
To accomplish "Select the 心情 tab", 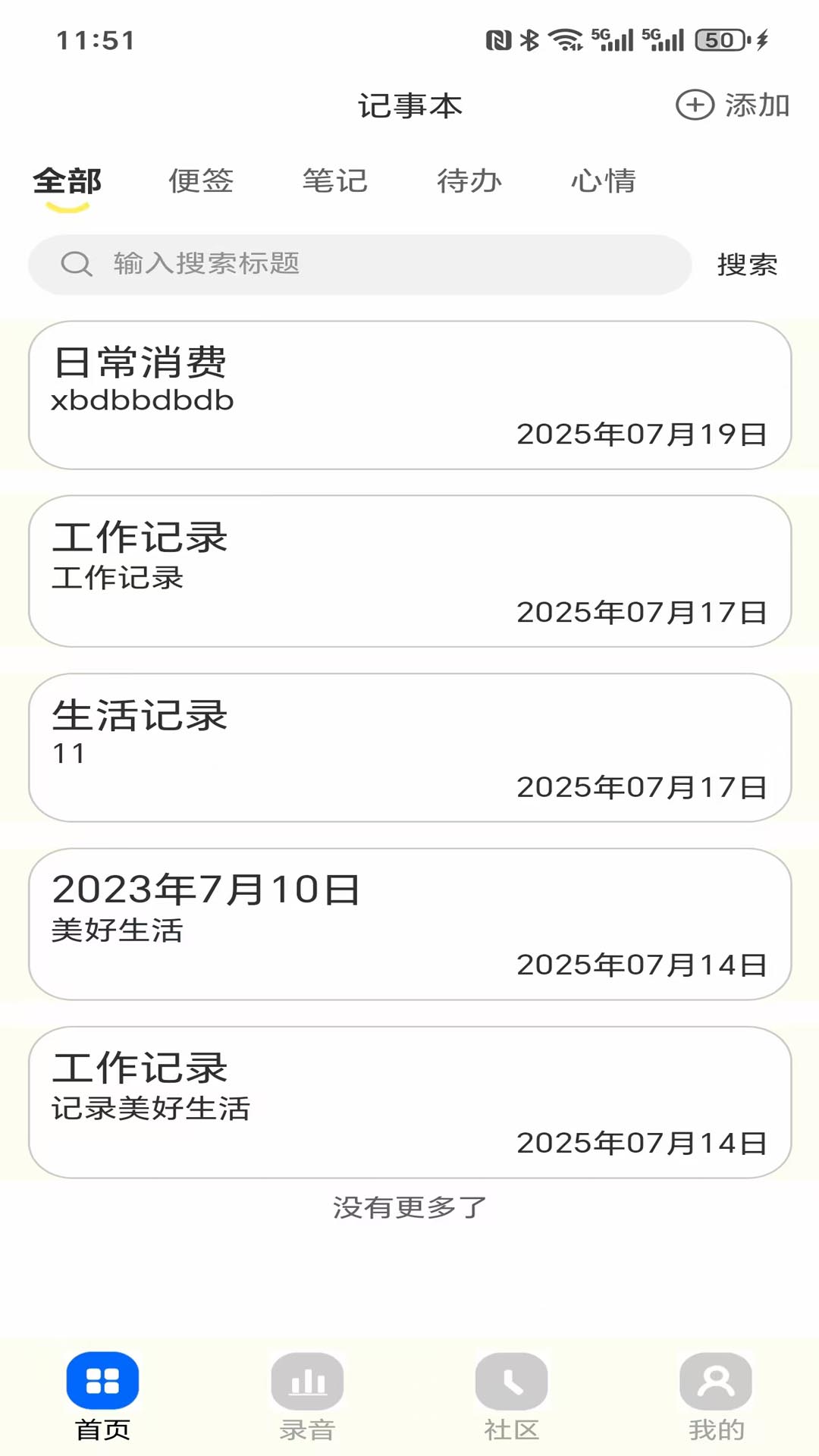I will 604,180.
